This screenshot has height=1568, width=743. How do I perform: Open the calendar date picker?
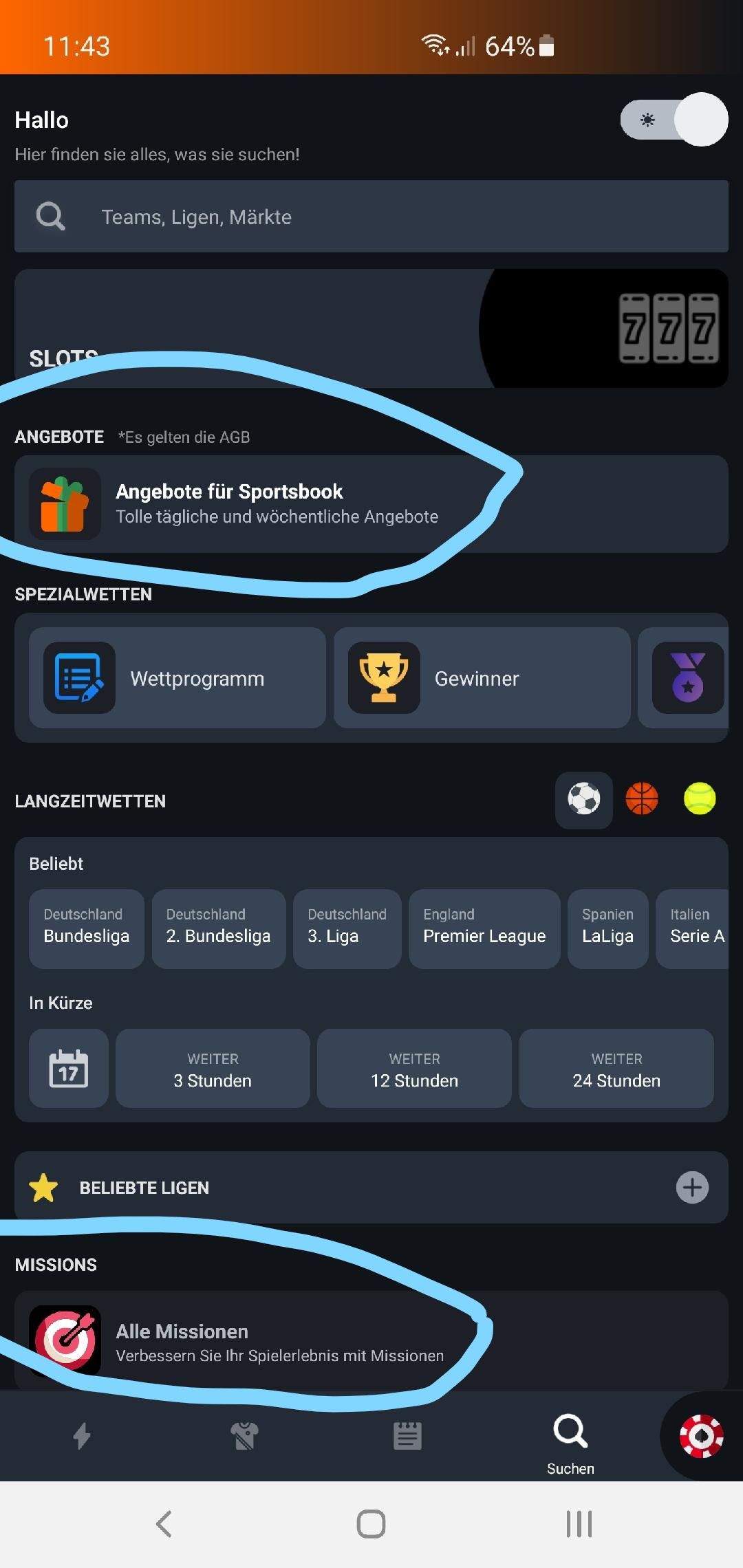coord(69,1068)
